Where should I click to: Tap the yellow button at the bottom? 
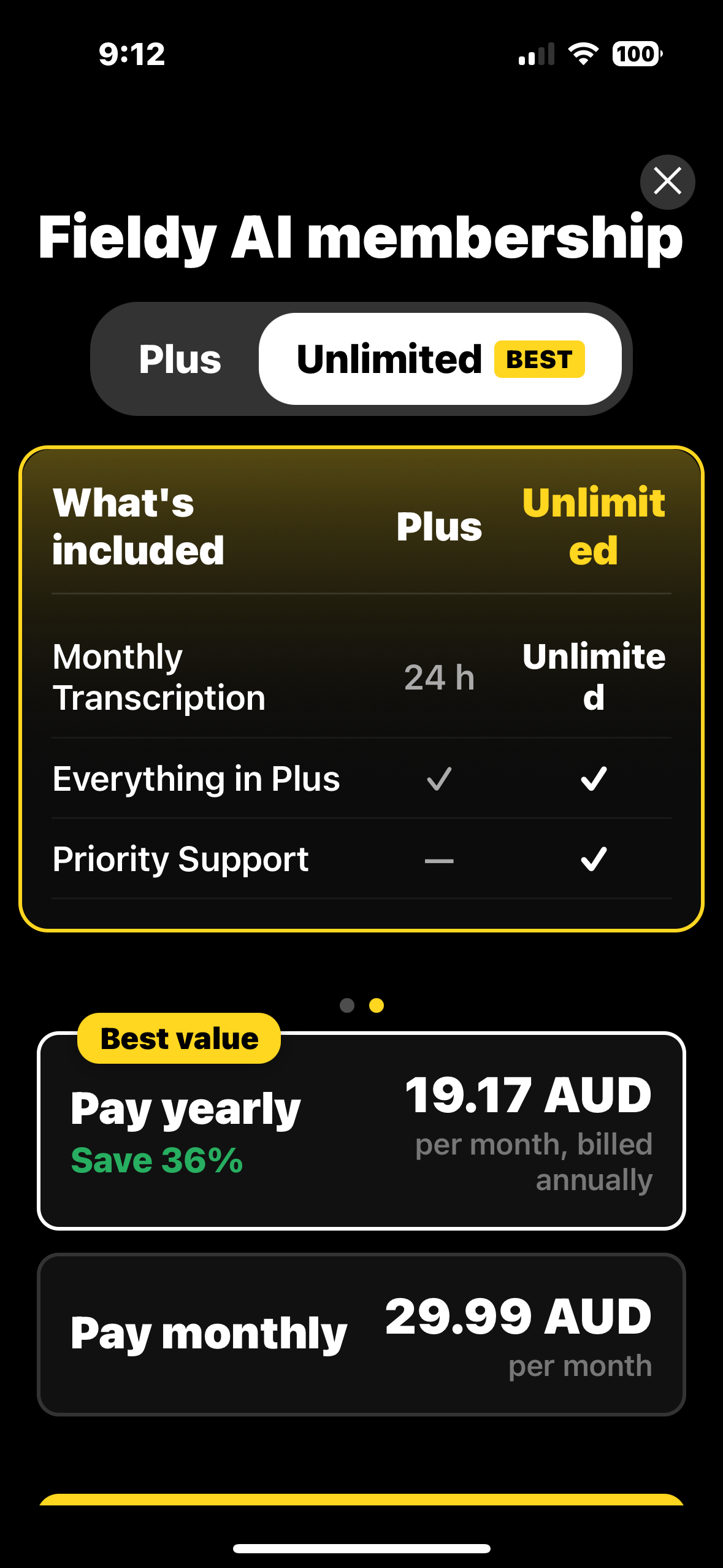(x=361, y=1499)
